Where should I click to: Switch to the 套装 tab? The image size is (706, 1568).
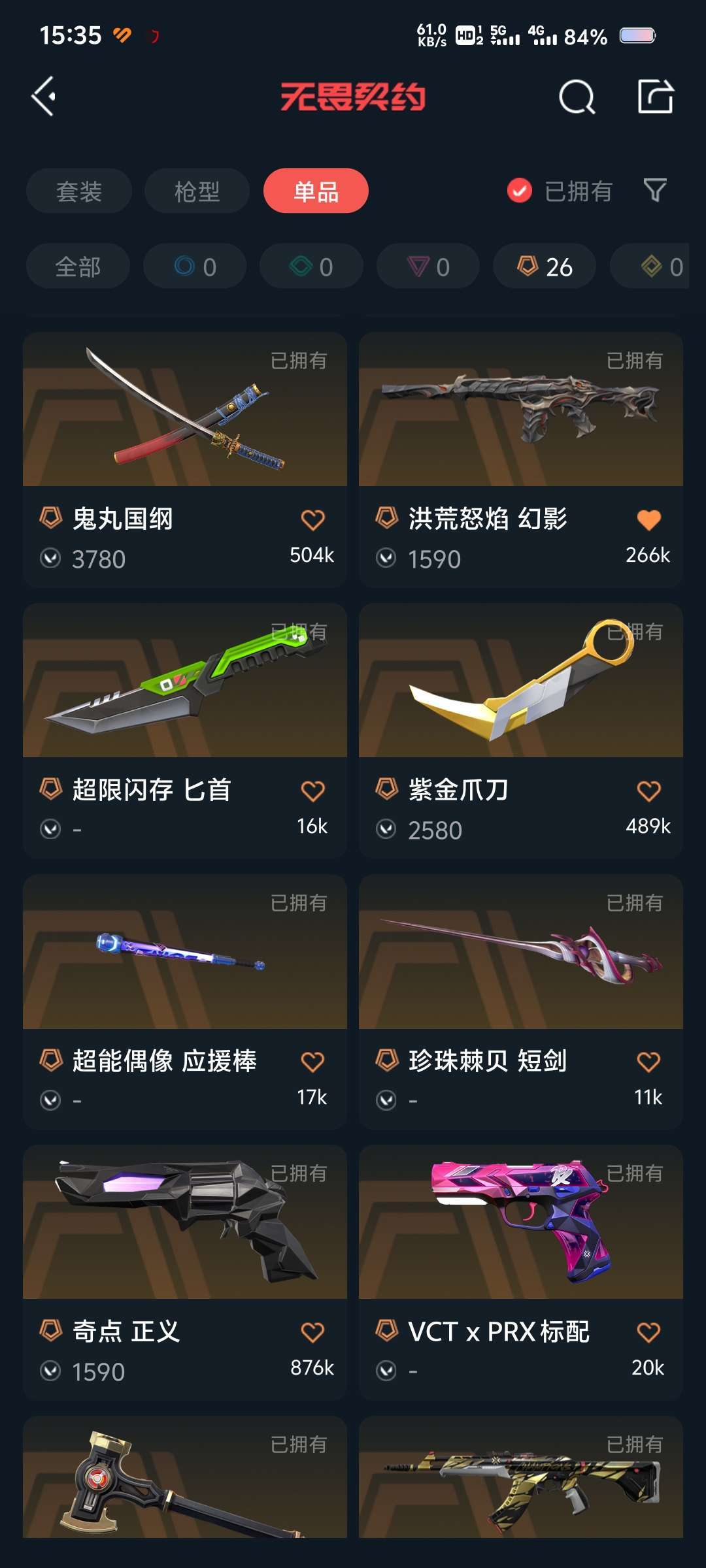(79, 191)
